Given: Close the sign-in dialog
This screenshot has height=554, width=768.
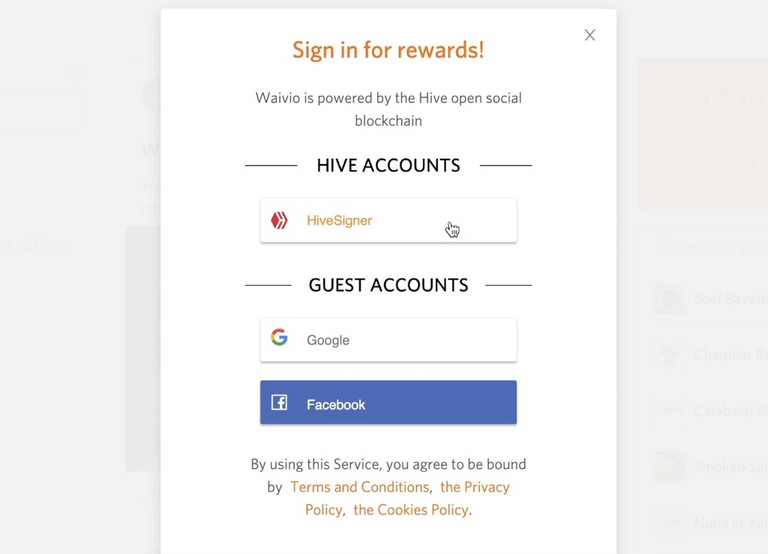Looking at the screenshot, I should [590, 35].
